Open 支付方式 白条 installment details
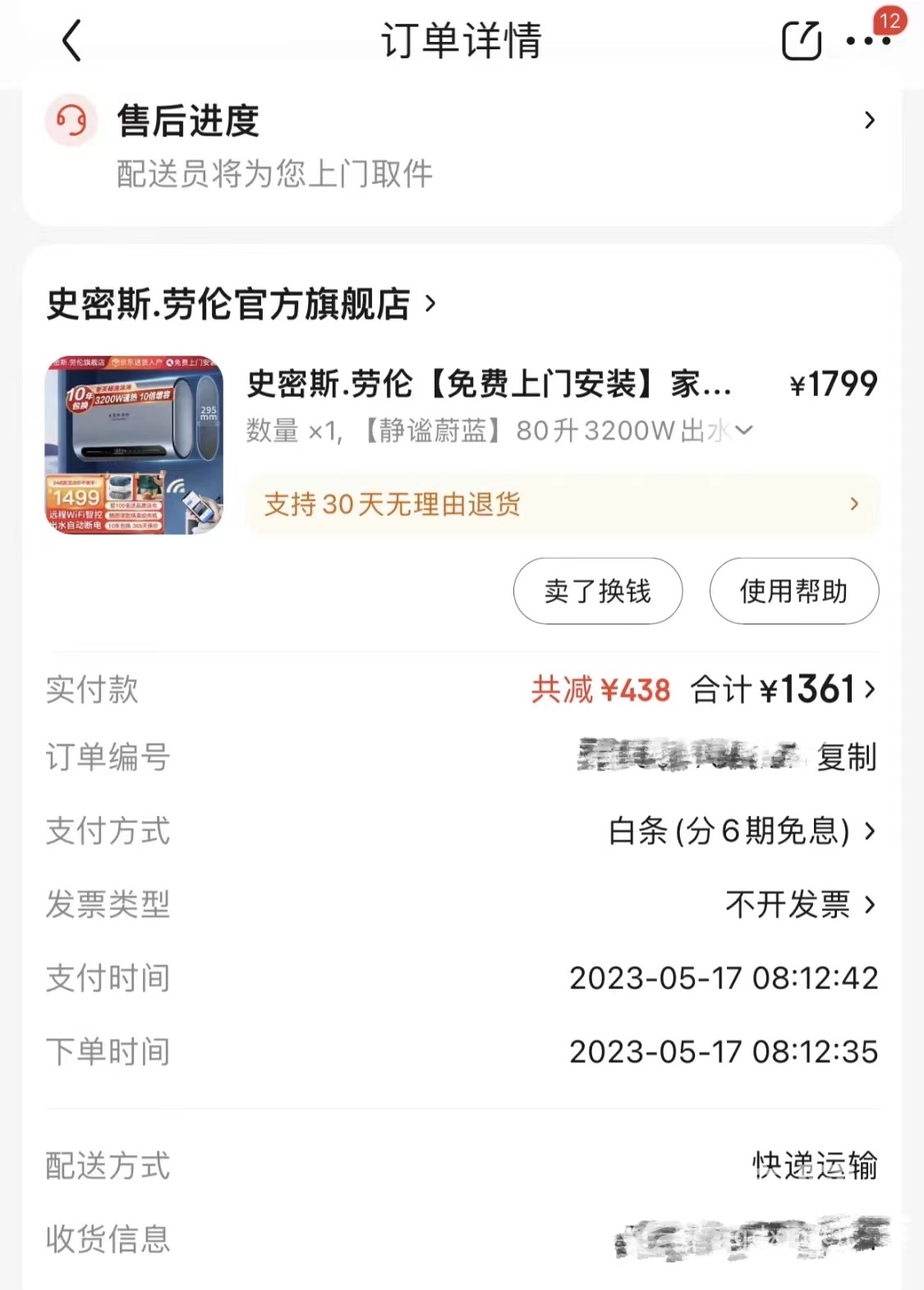The width and height of the screenshot is (924, 1290). [x=742, y=832]
